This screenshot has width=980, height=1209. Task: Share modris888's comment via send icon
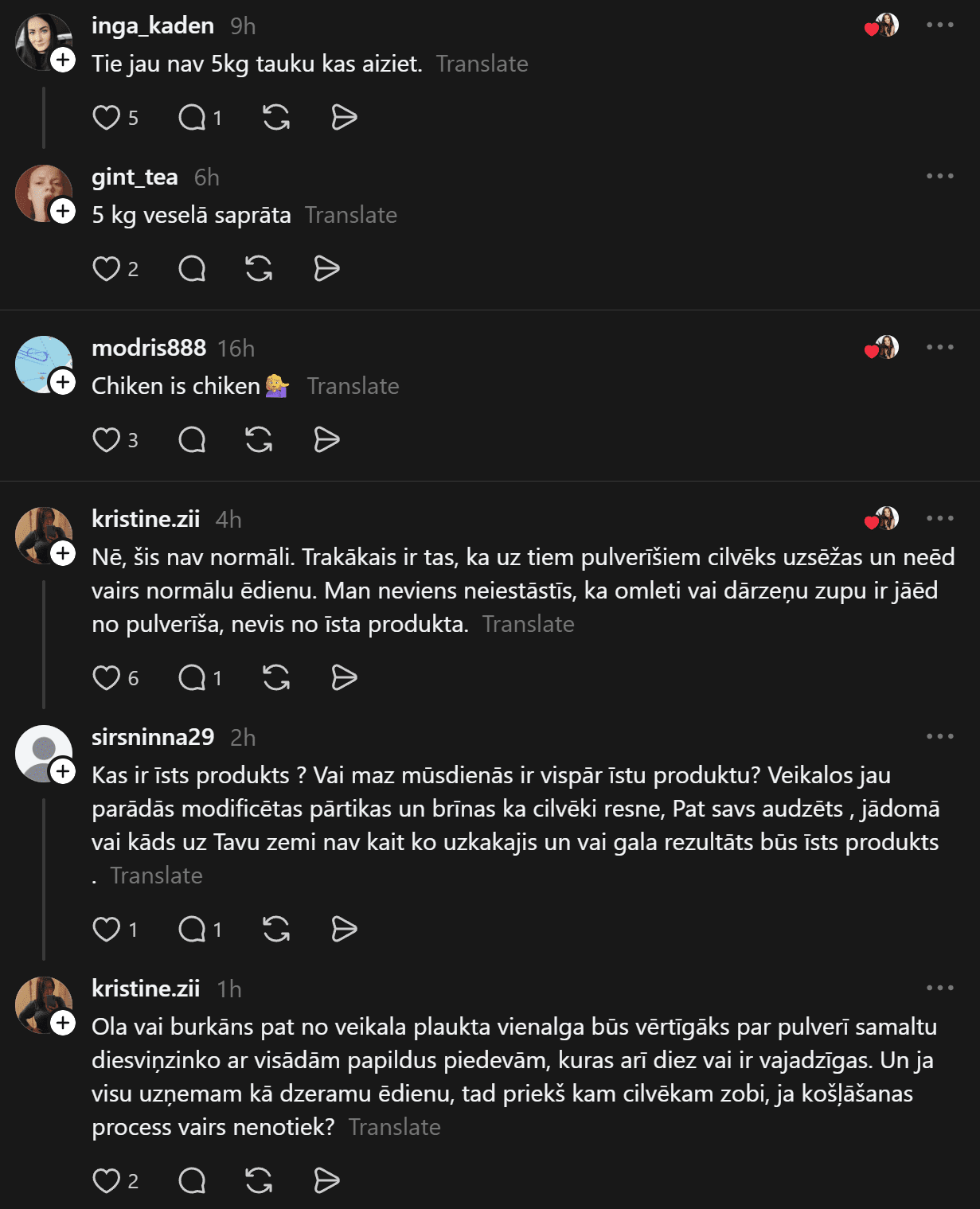[x=326, y=440]
